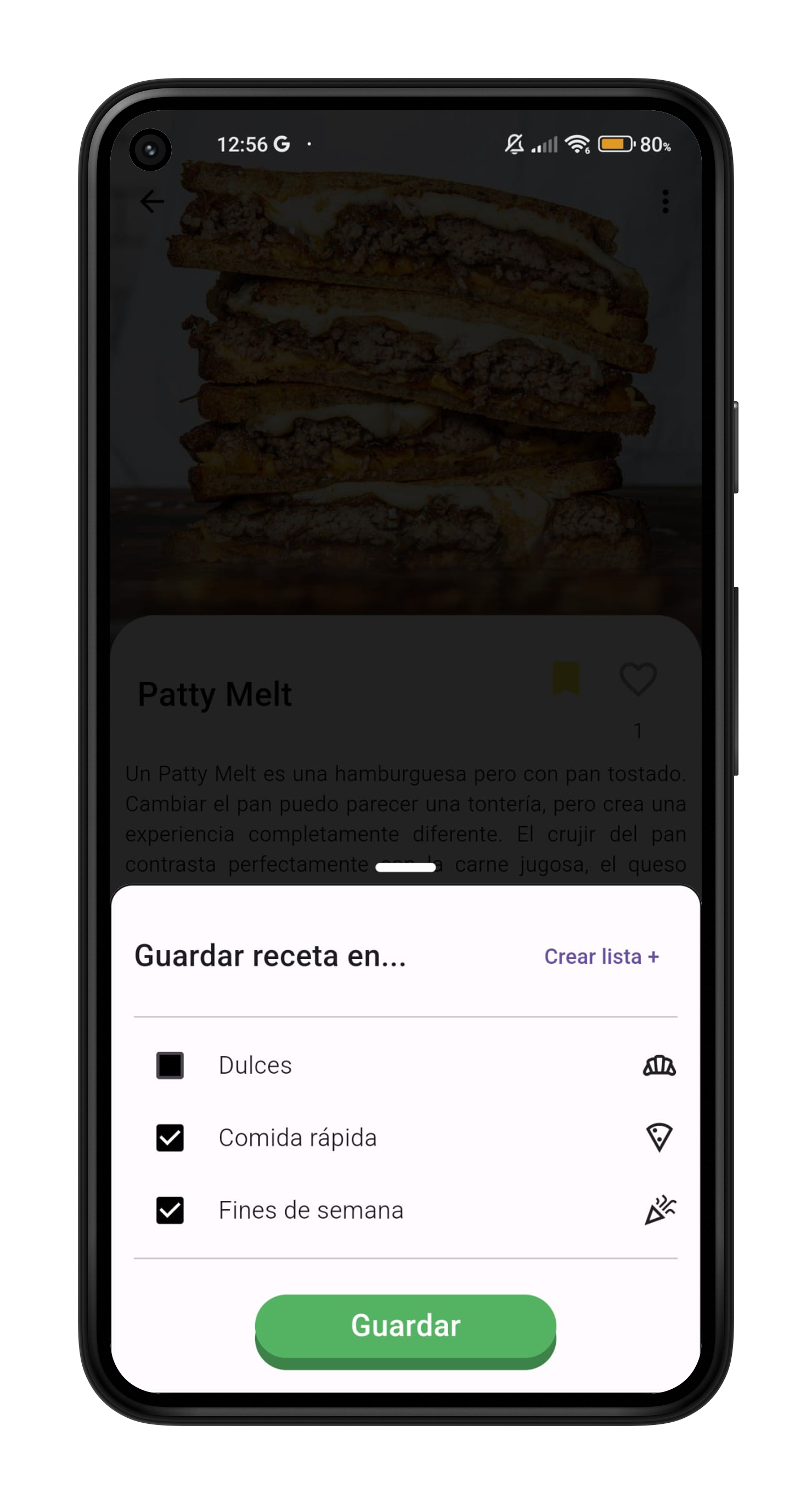
Task: Check the Dulces list checkbox
Action: [x=170, y=1065]
